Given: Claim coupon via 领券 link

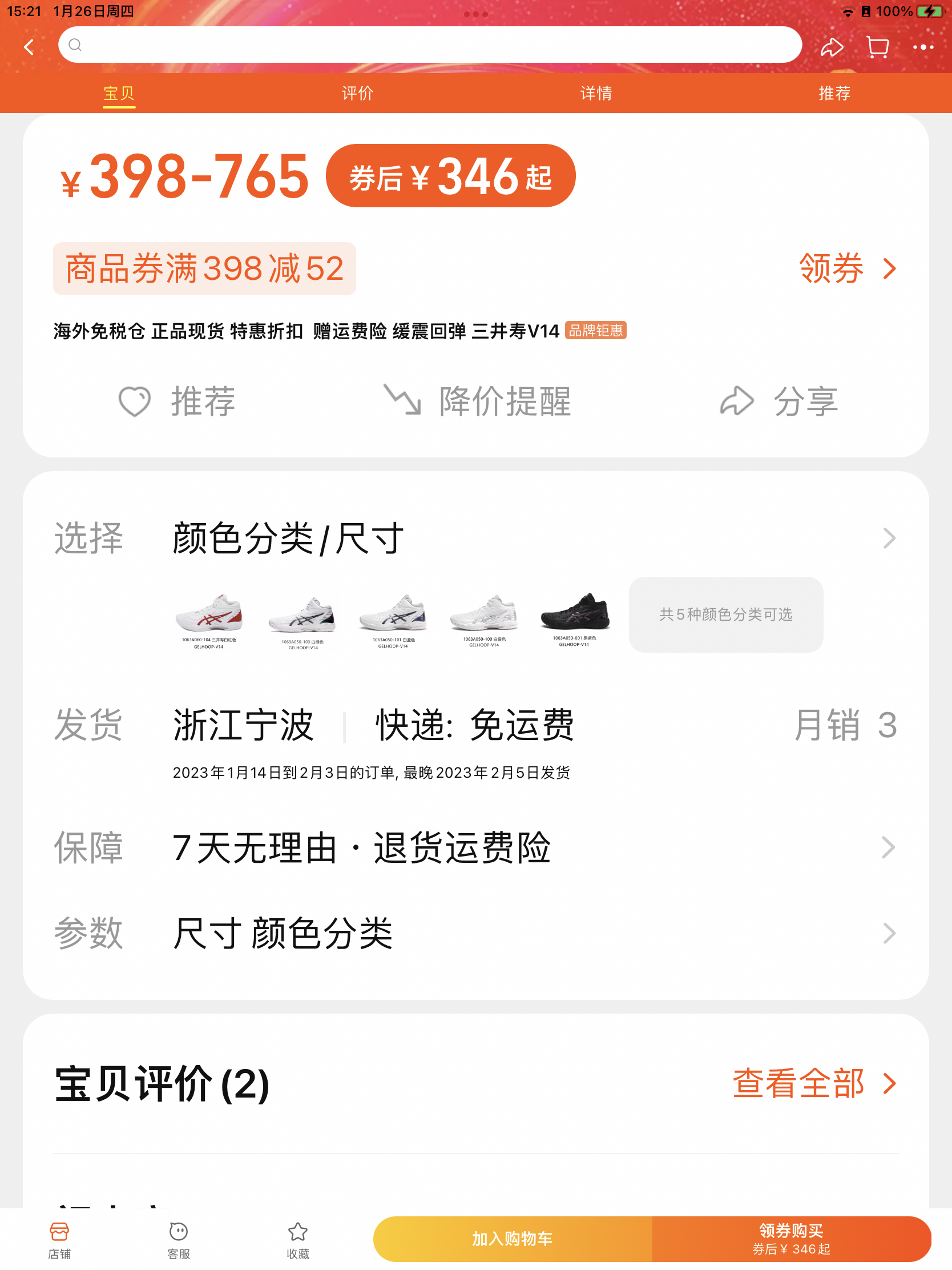Looking at the screenshot, I should click(x=846, y=268).
